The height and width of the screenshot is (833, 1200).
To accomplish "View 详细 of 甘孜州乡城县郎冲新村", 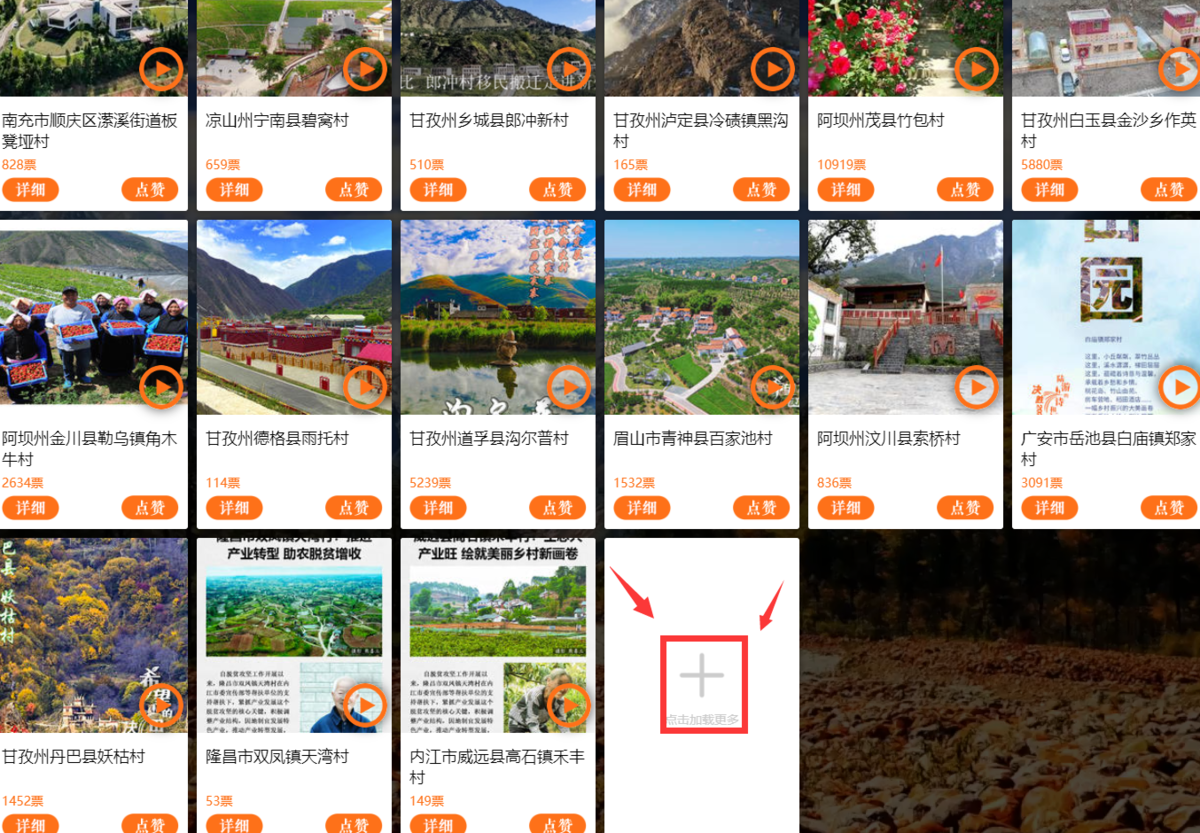I will 438,190.
